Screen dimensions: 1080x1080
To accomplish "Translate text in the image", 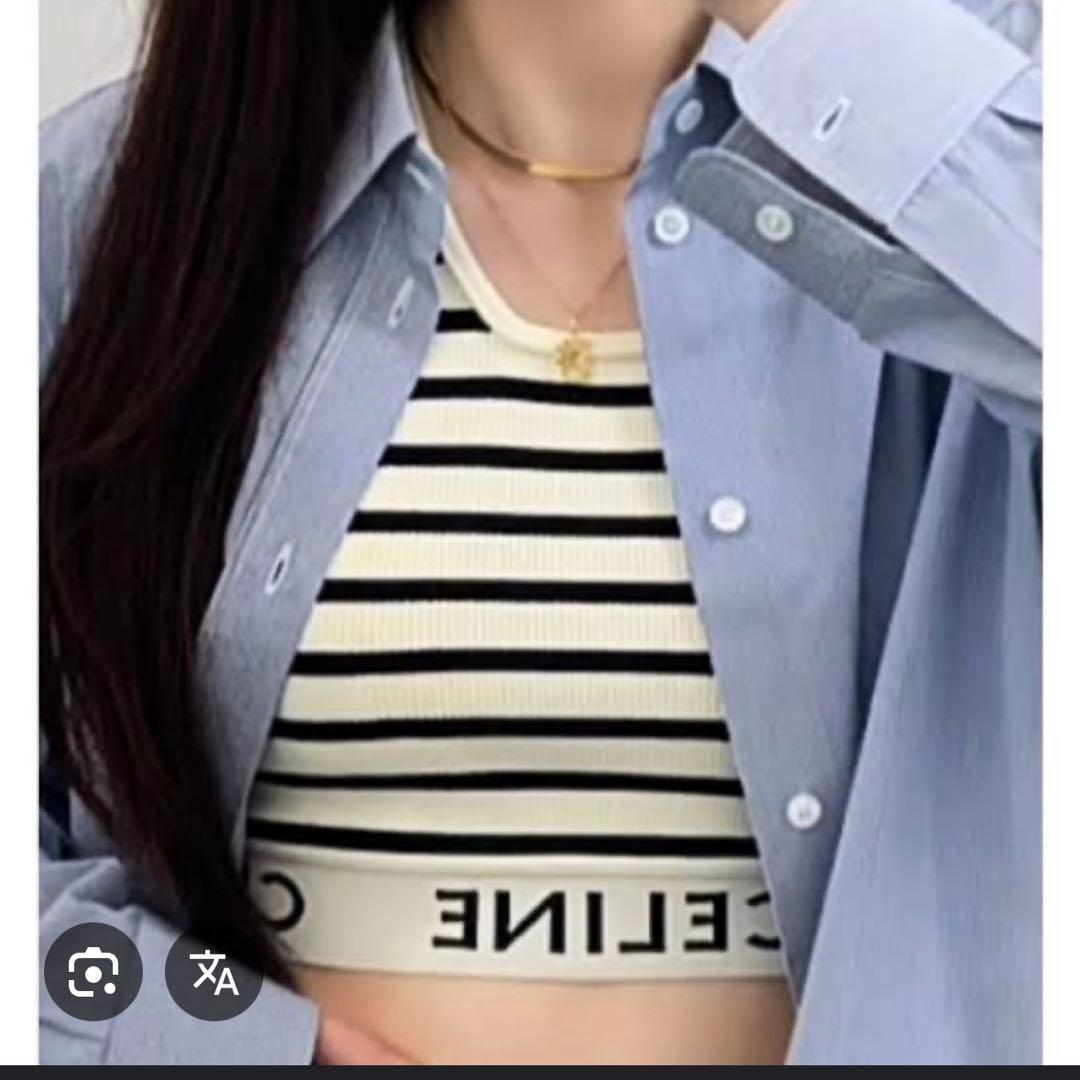I will click(x=214, y=971).
